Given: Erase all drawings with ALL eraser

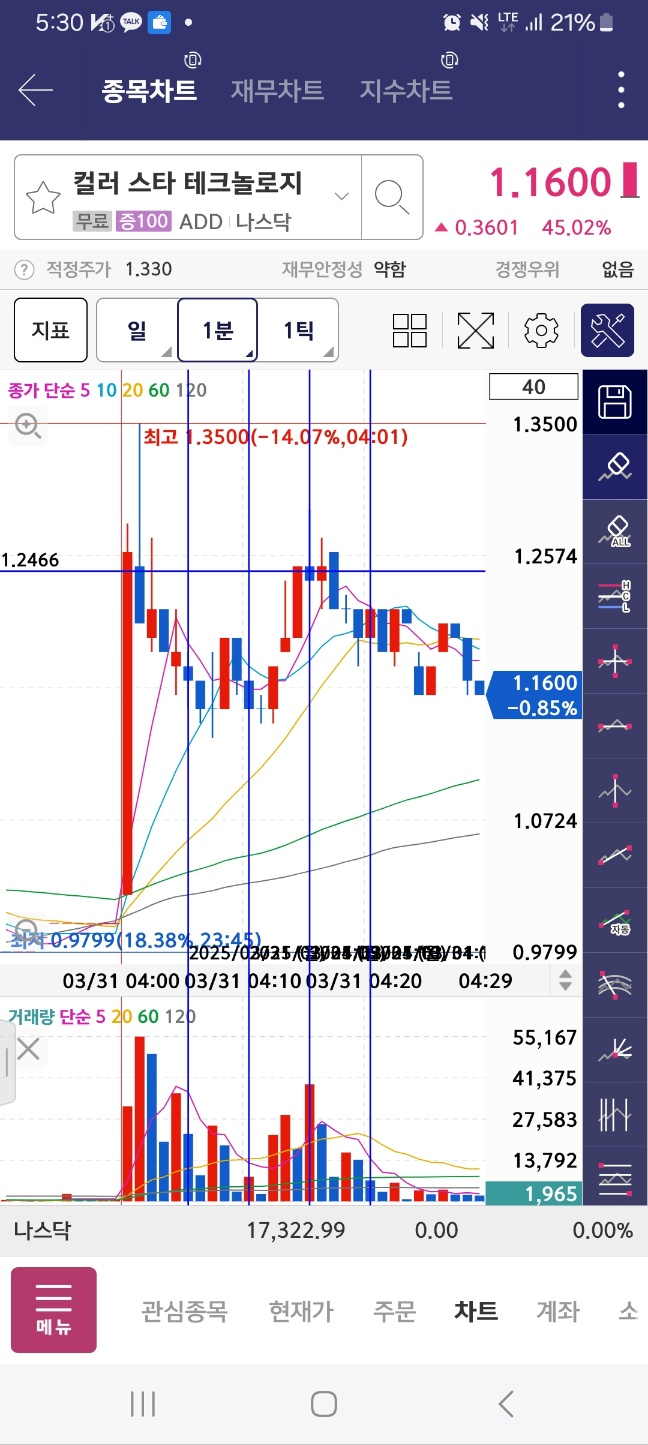Looking at the screenshot, I should [x=616, y=531].
